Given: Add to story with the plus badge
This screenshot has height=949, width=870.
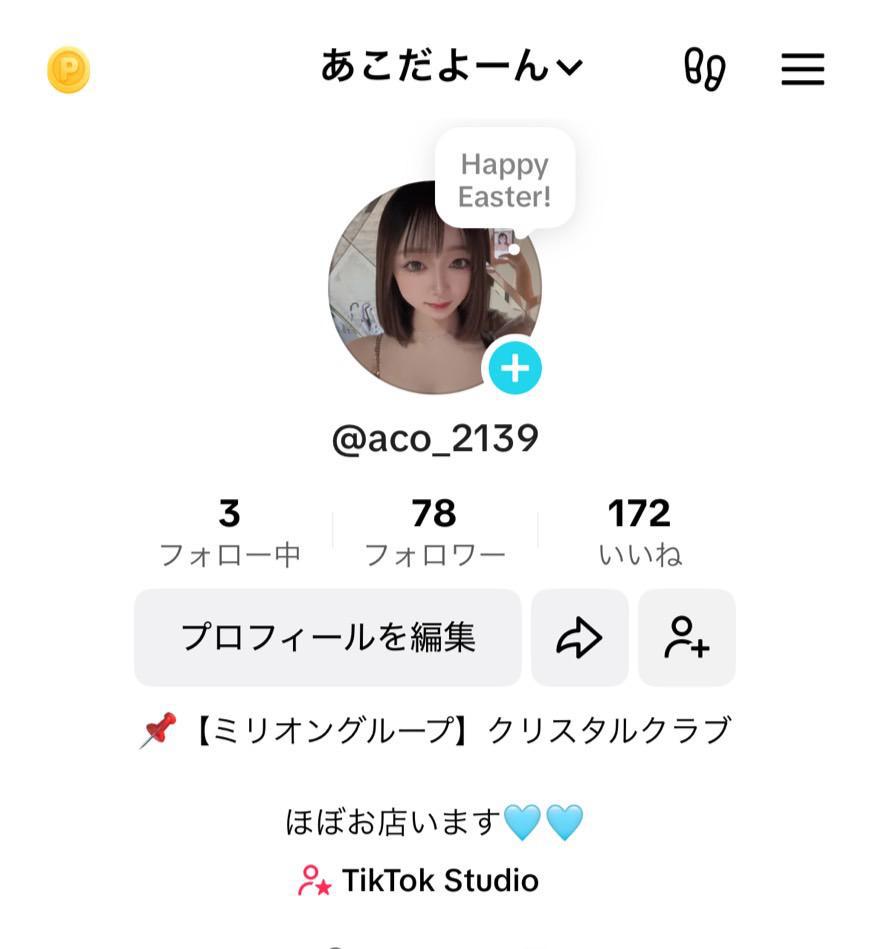Looking at the screenshot, I should click(515, 369).
